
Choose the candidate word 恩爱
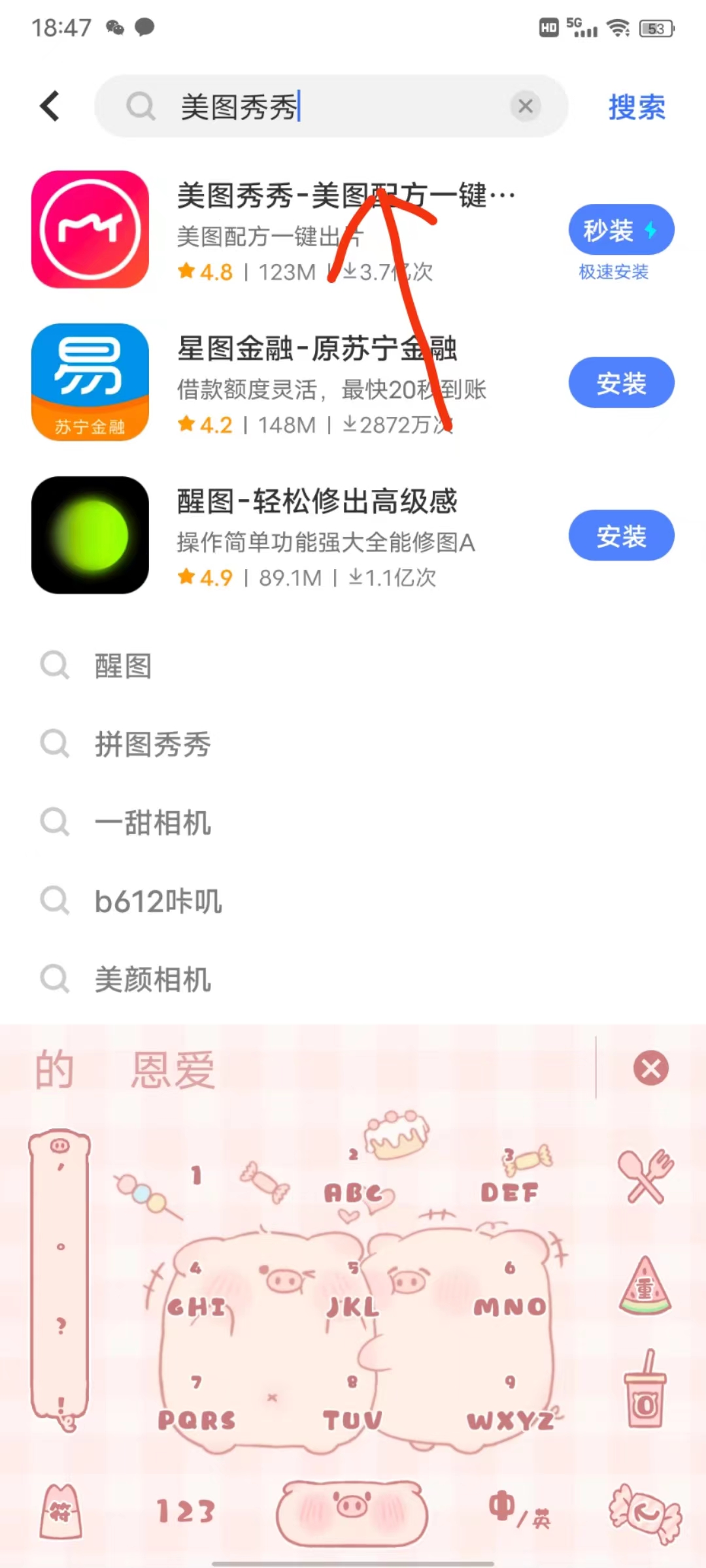pyautogui.click(x=173, y=1070)
